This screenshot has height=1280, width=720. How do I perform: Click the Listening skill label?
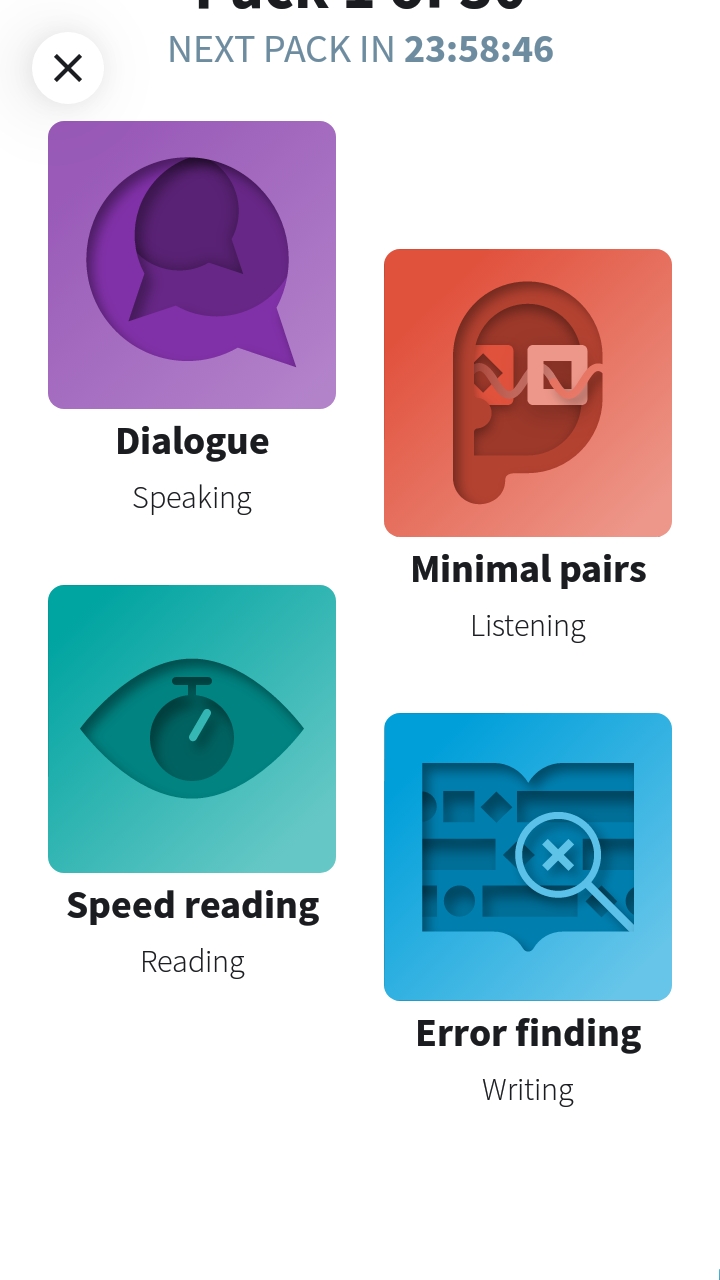tap(528, 625)
